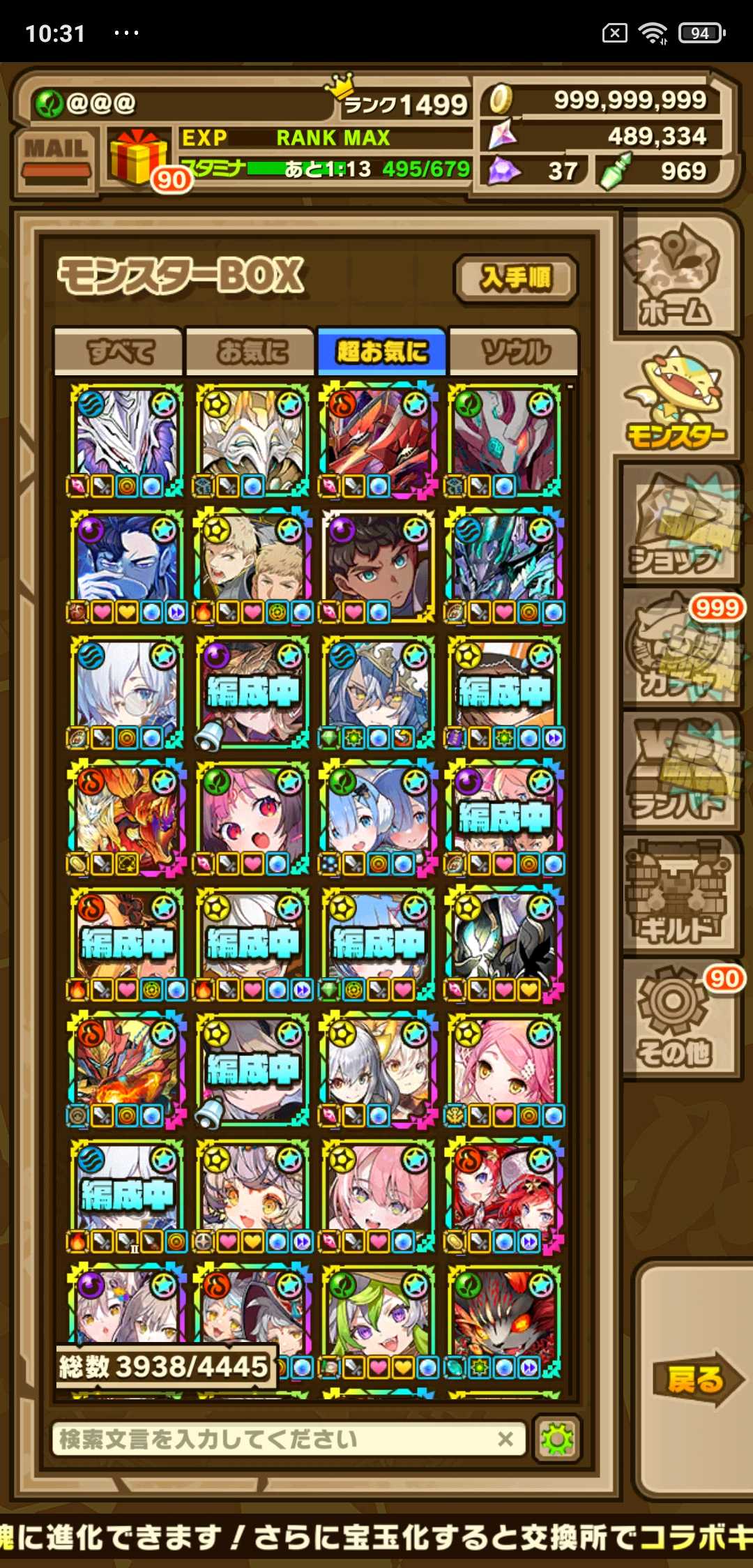Viewport: 753px width, 1568px height.
Task: Open the MAIL inbox
Action: 56,159
